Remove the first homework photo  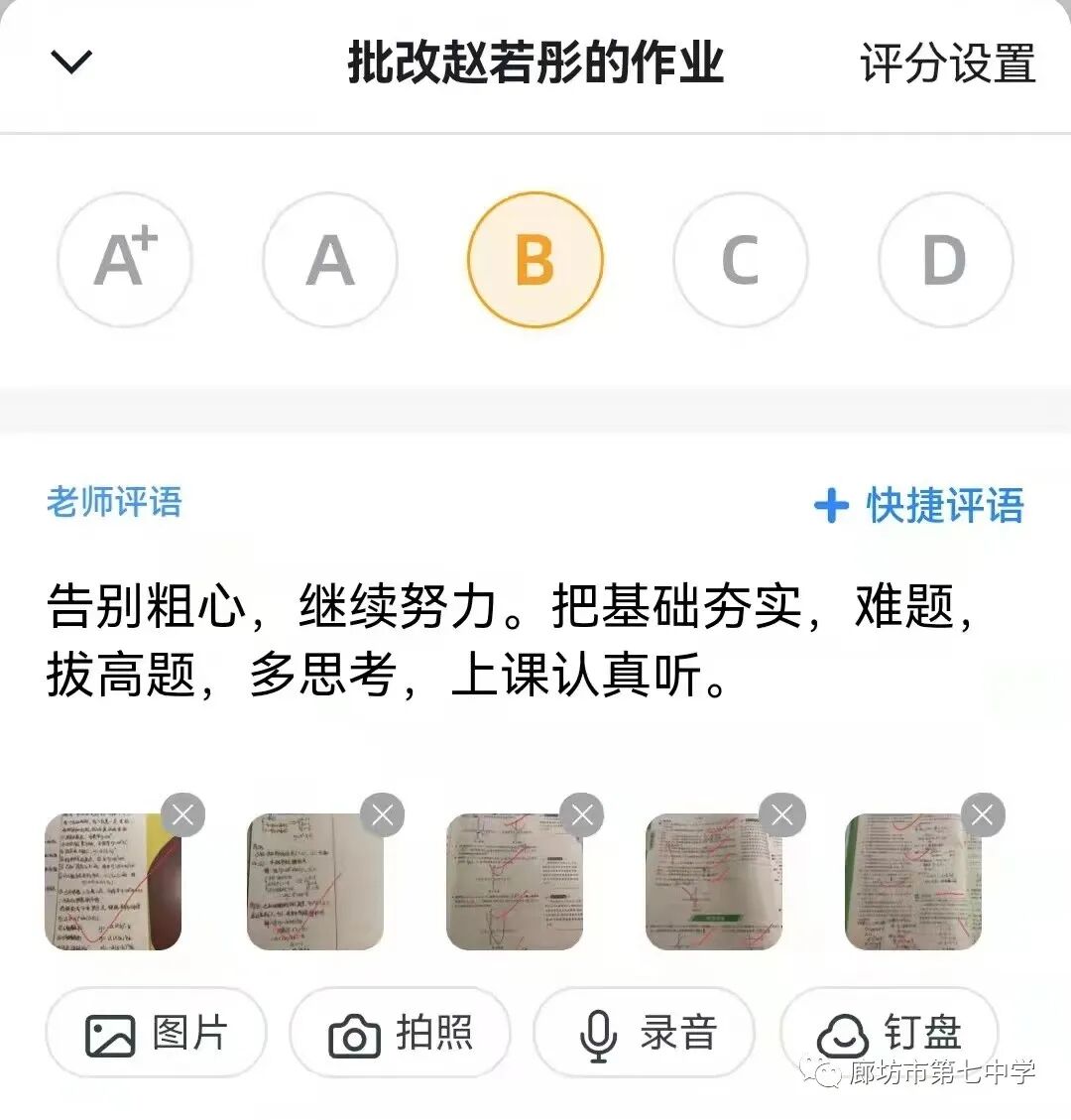(182, 815)
